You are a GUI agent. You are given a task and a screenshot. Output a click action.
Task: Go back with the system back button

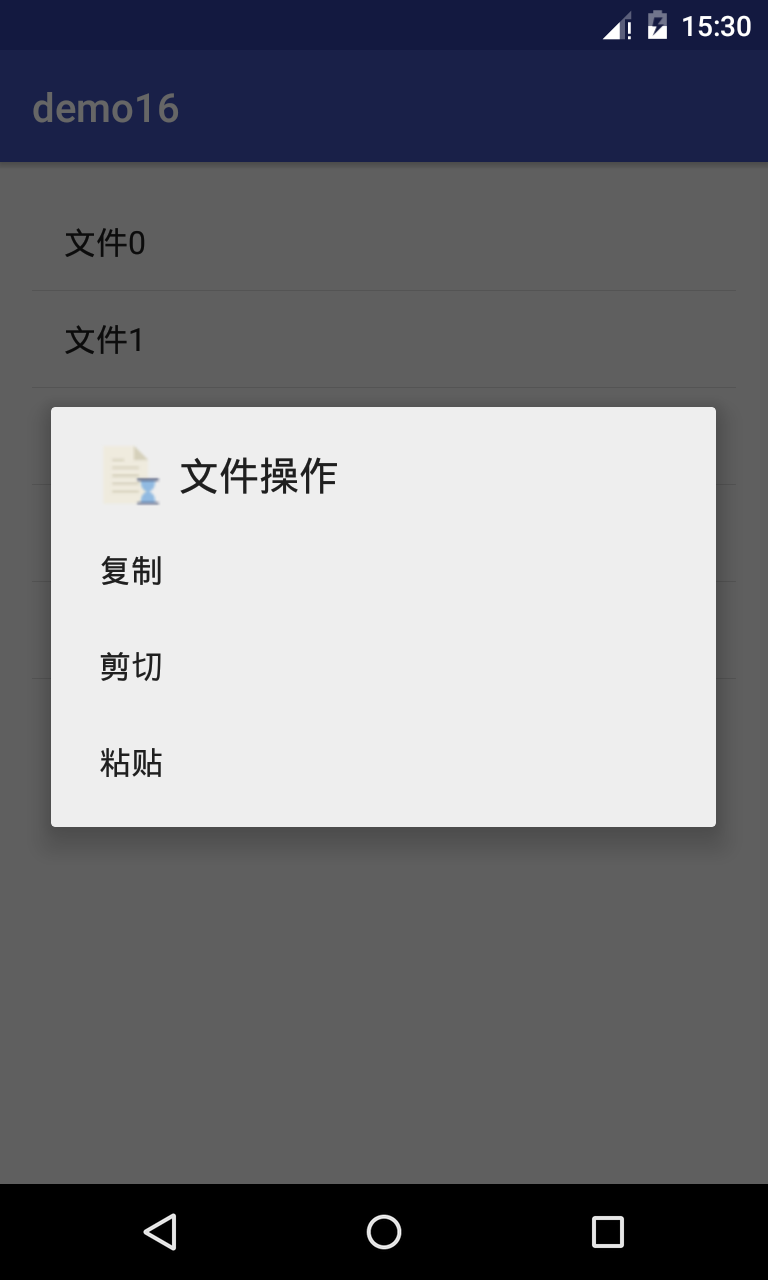pos(160,1232)
